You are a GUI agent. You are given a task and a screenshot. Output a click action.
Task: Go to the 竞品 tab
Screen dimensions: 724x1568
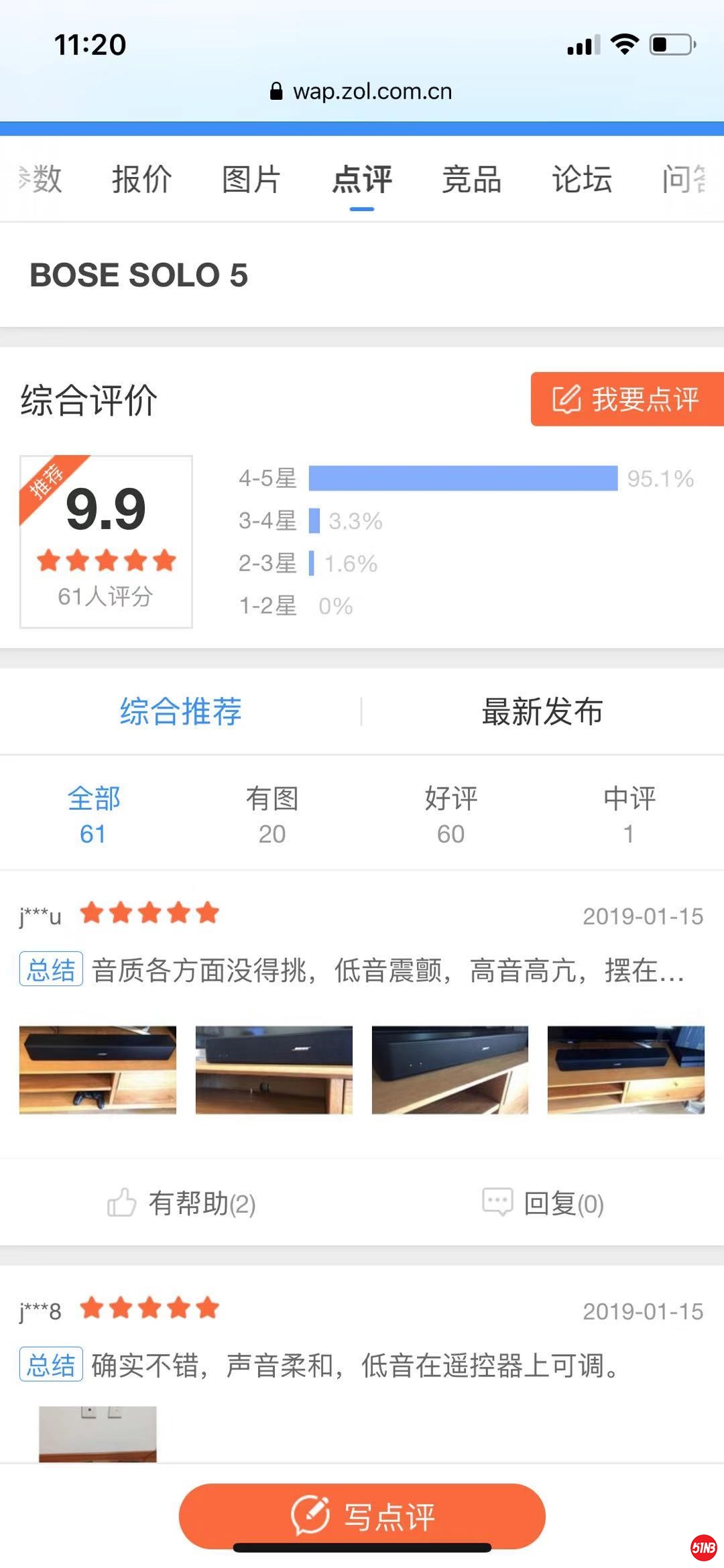pos(471,180)
